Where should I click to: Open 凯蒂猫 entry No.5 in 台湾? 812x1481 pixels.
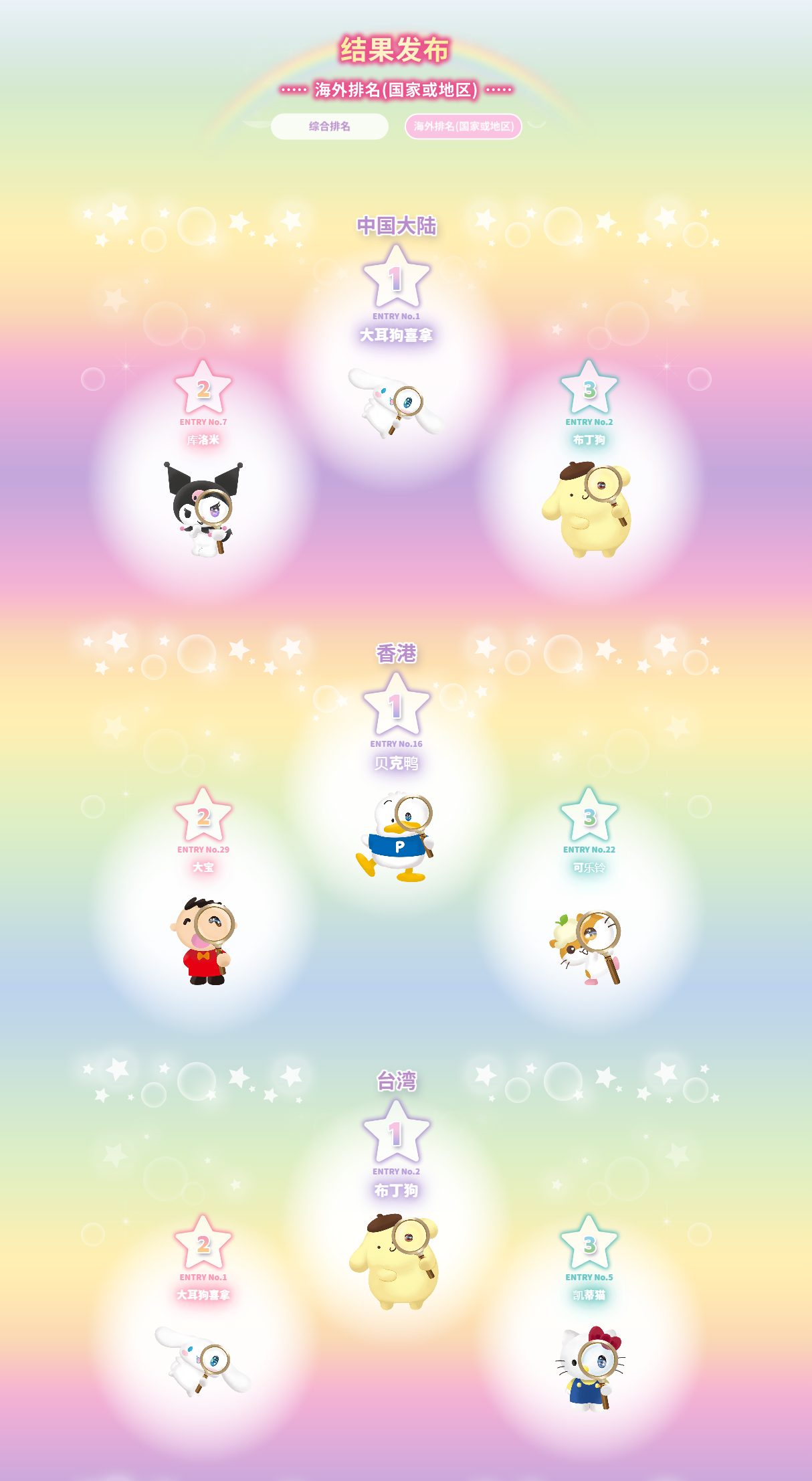589,1367
